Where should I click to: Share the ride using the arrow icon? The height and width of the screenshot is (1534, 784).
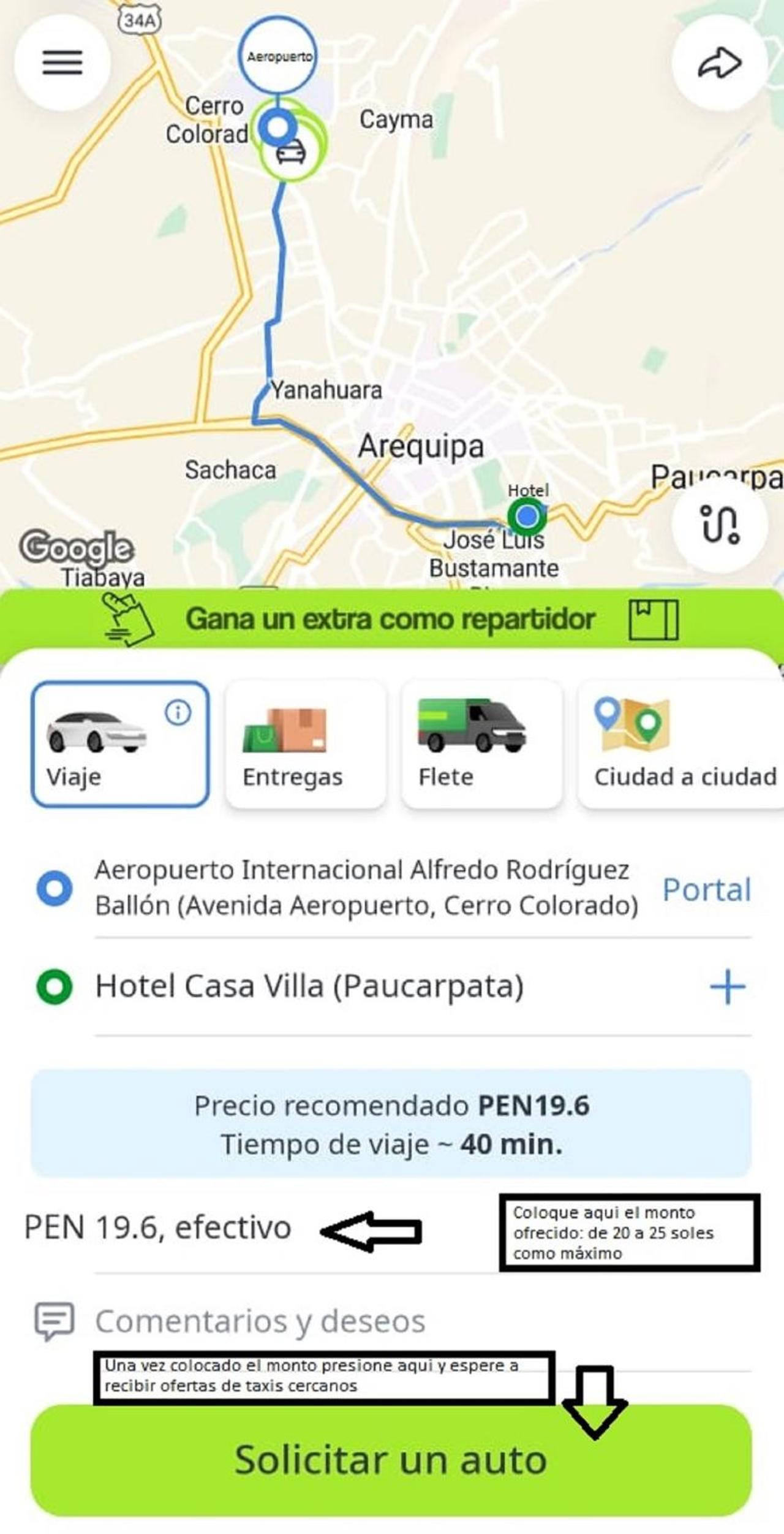[719, 63]
